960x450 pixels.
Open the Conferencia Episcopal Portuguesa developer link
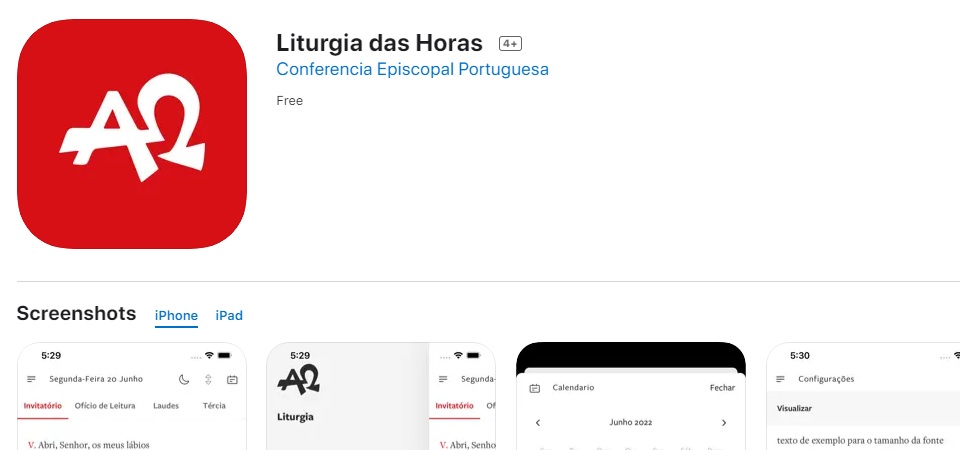point(412,70)
